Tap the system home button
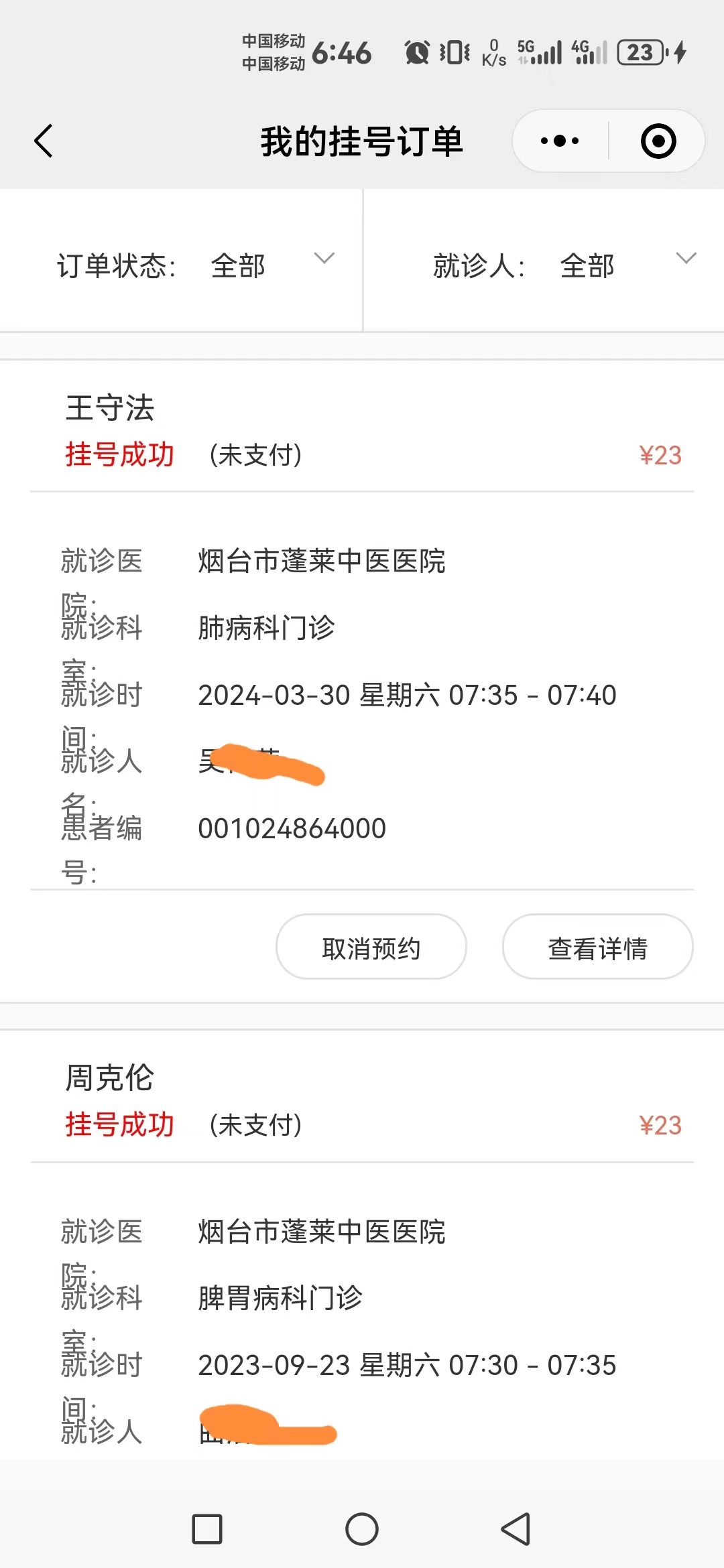This screenshot has height=1568, width=724. [362, 1530]
